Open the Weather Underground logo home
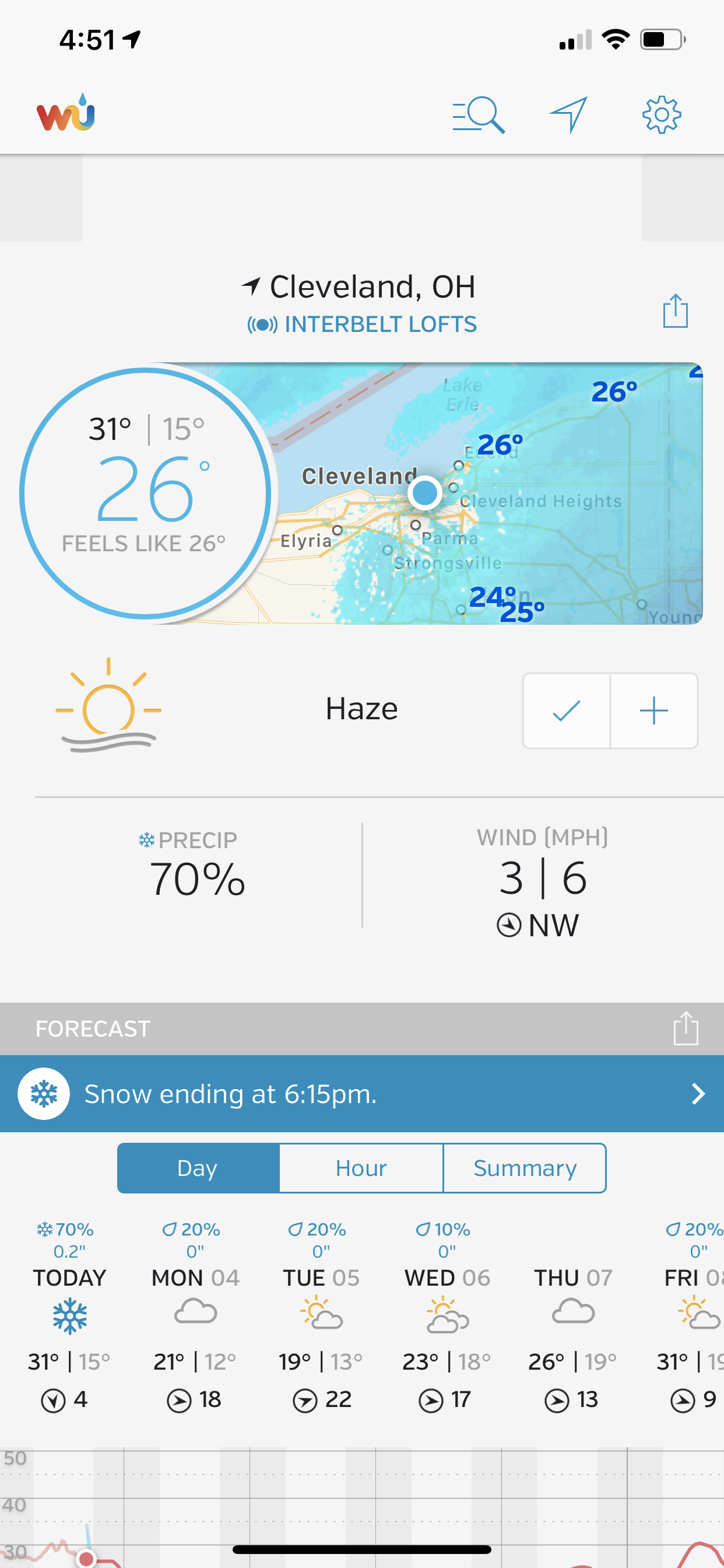This screenshot has width=724, height=1568. point(66,113)
